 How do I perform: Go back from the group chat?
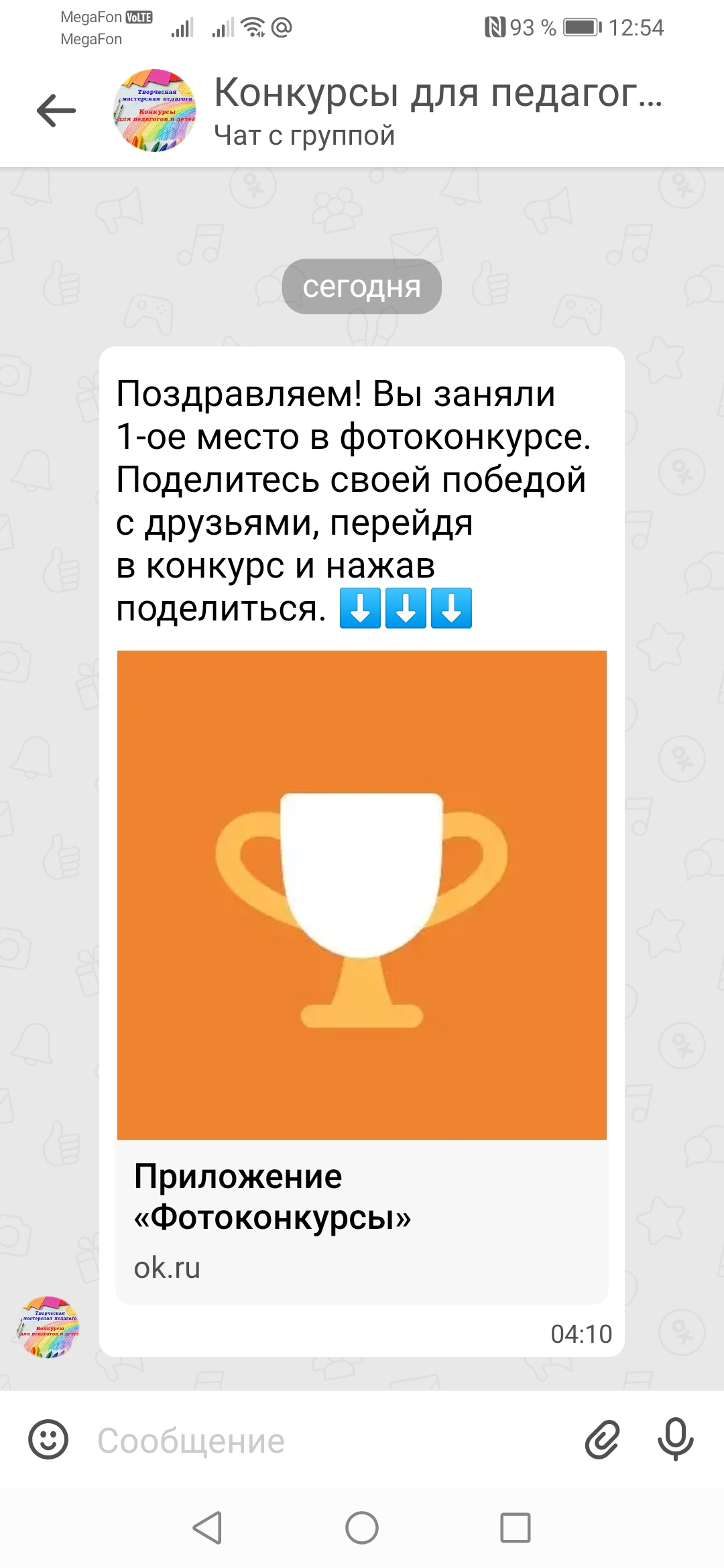click(56, 111)
